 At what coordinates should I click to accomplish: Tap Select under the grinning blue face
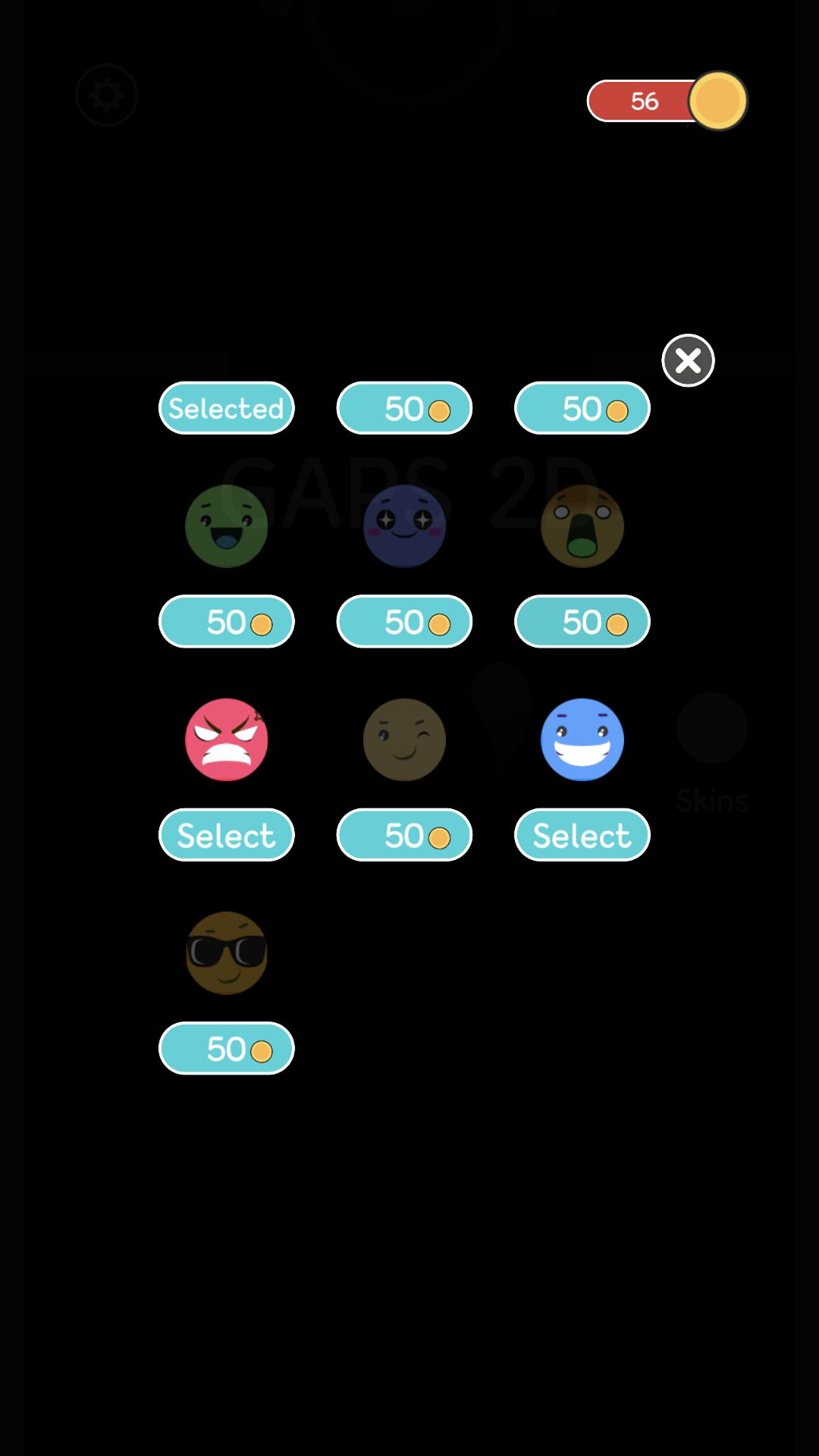click(x=582, y=835)
